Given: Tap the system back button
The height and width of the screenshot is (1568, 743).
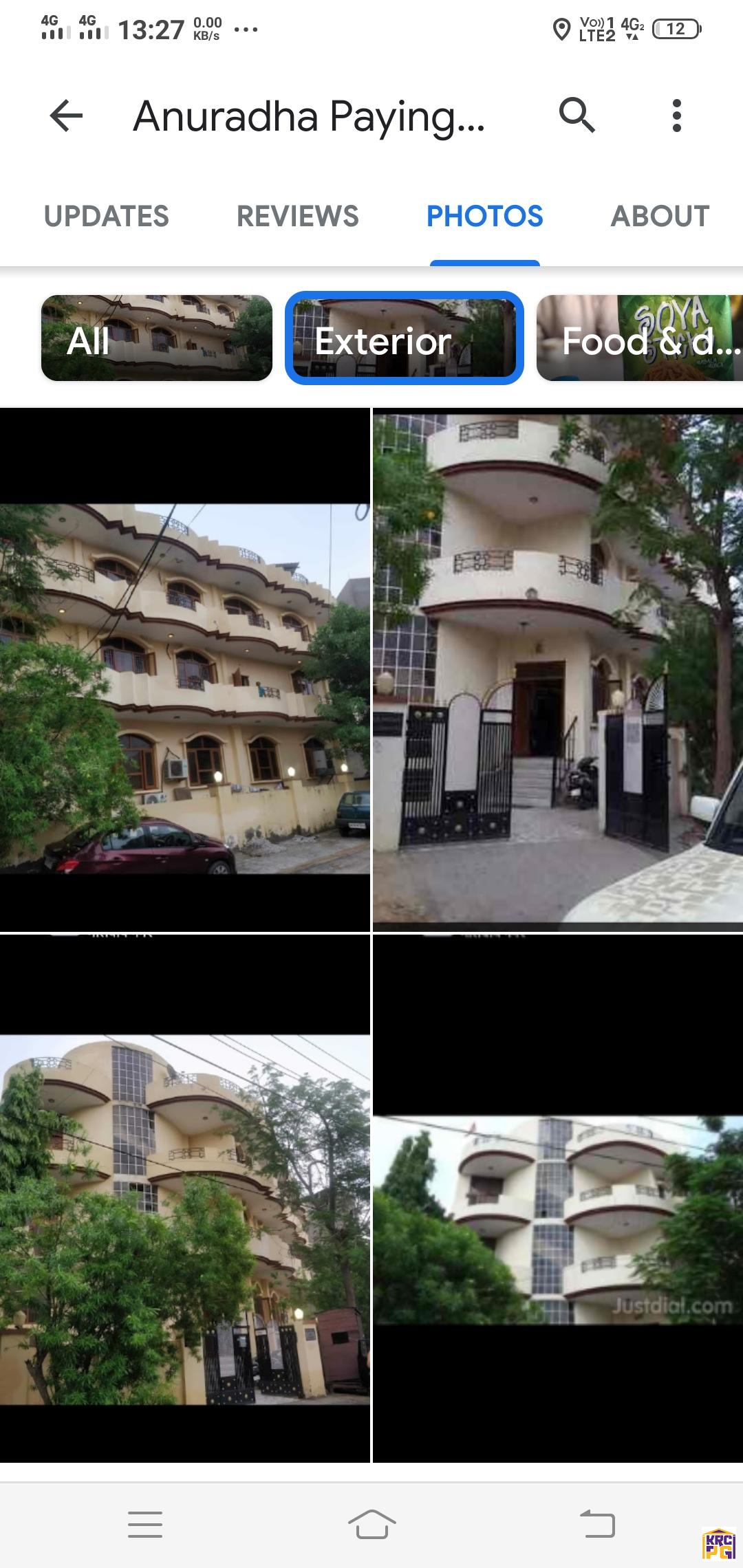Looking at the screenshot, I should [597, 1524].
